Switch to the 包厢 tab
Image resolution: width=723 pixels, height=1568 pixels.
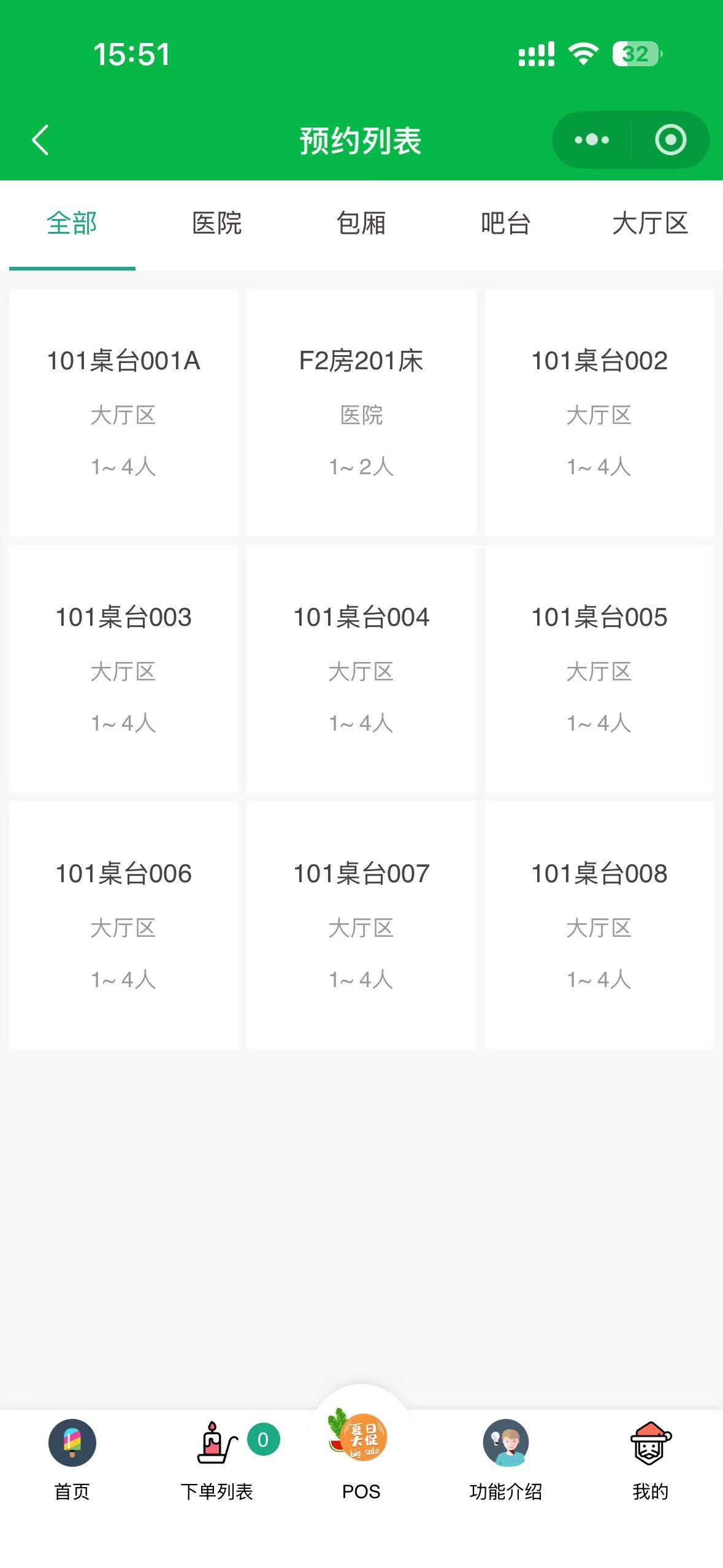[x=361, y=223]
